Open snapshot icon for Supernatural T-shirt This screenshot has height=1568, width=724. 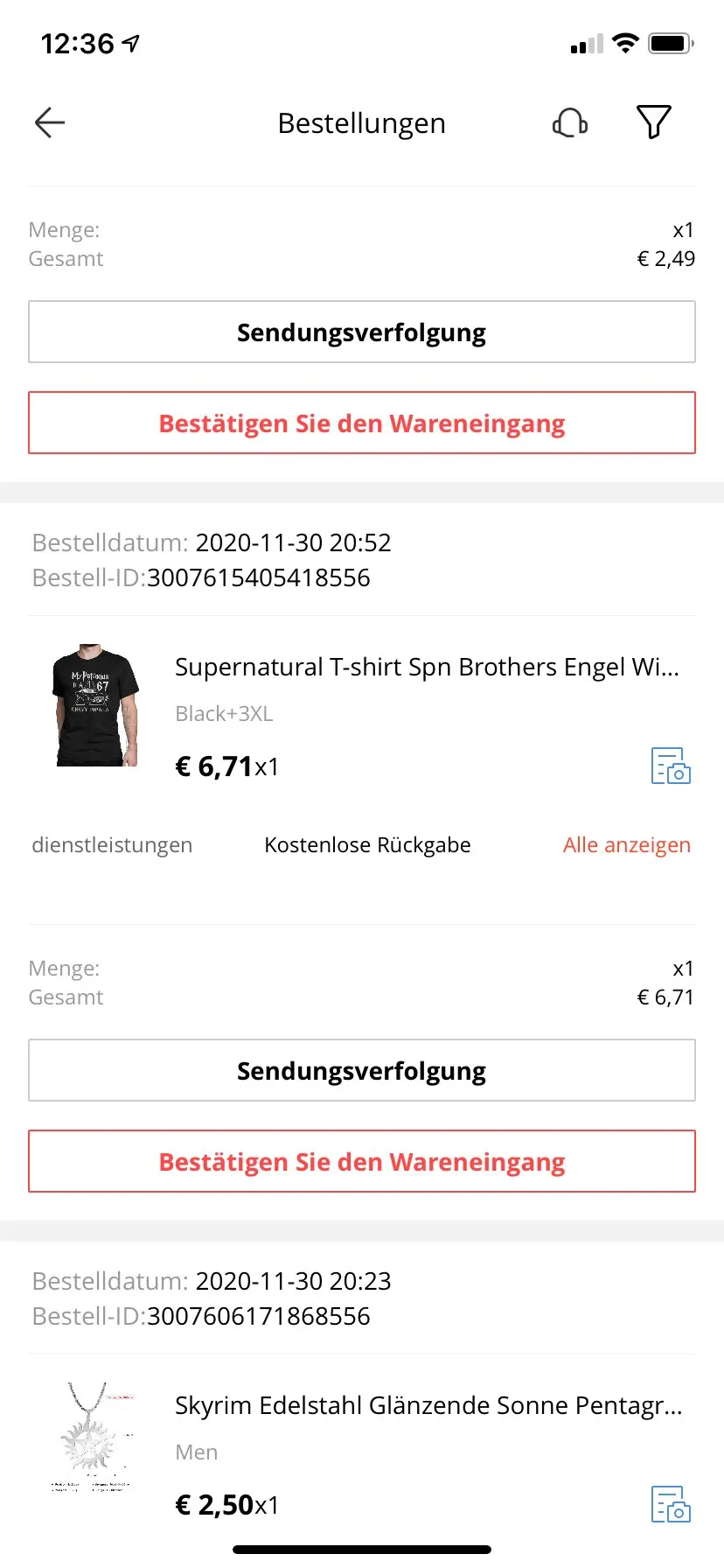click(x=671, y=766)
